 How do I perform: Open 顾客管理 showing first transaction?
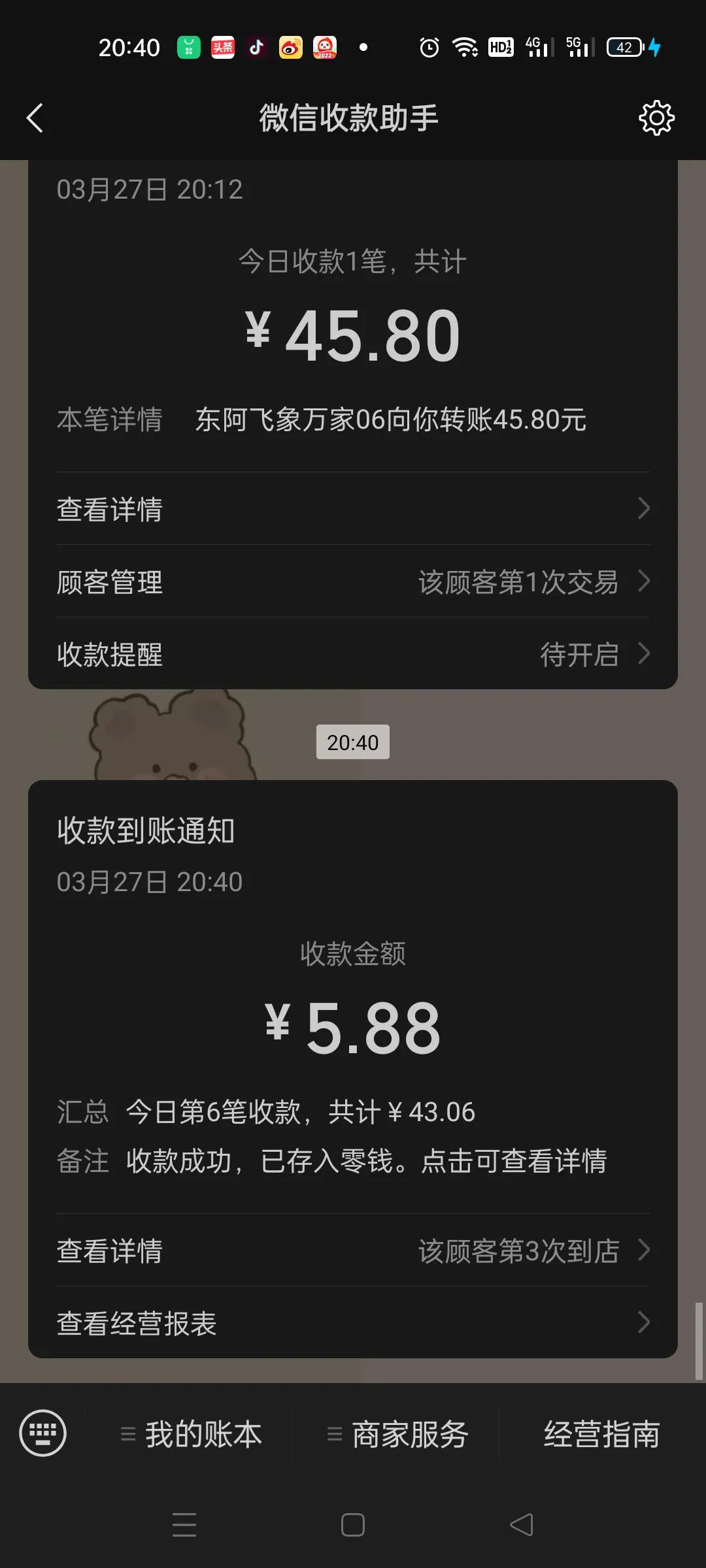pyautogui.click(x=353, y=582)
